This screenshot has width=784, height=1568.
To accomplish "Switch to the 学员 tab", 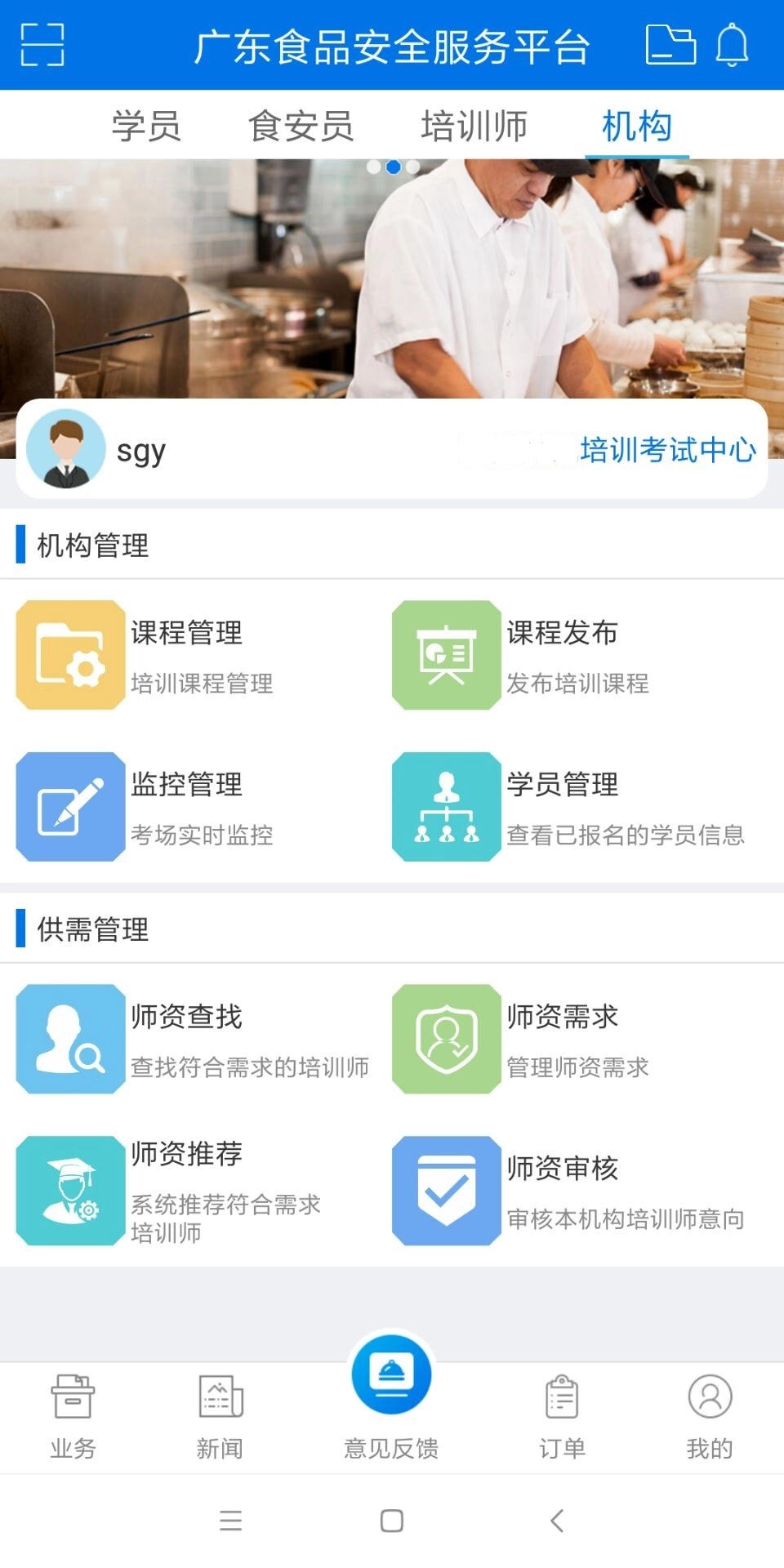I will tap(145, 124).
